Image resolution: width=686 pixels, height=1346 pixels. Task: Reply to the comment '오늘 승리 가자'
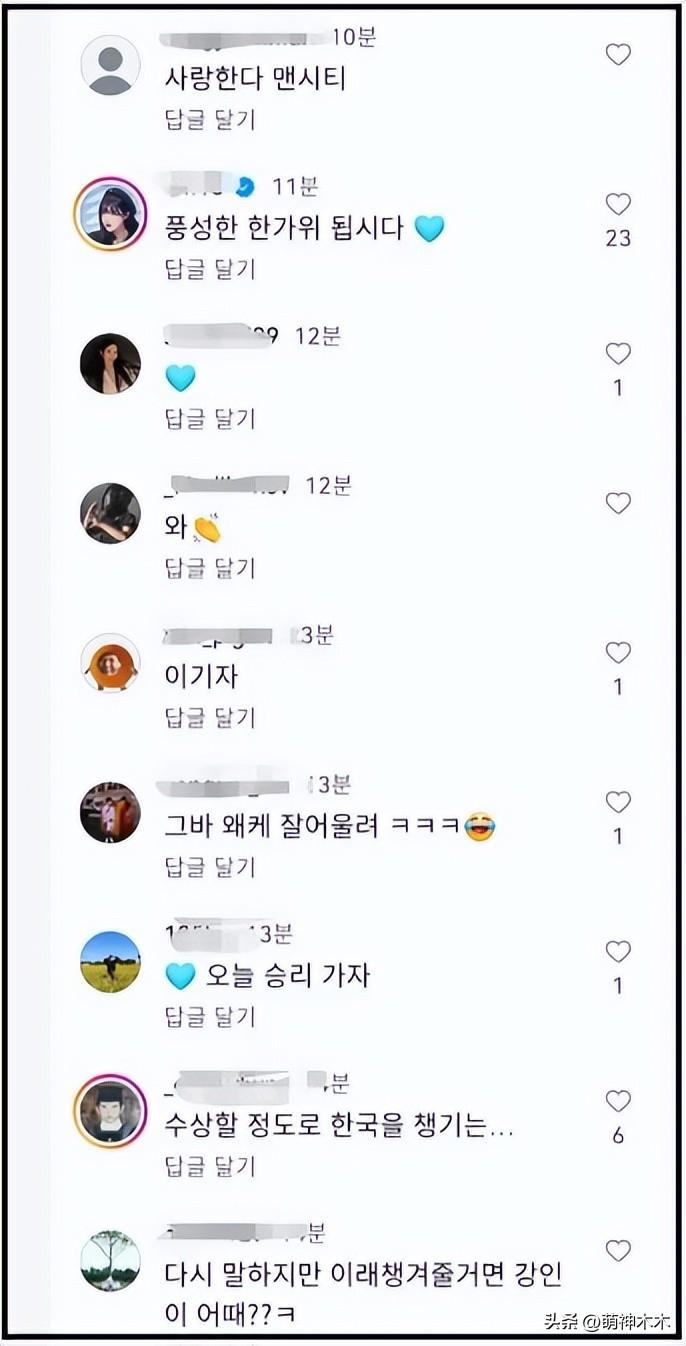(x=210, y=1016)
